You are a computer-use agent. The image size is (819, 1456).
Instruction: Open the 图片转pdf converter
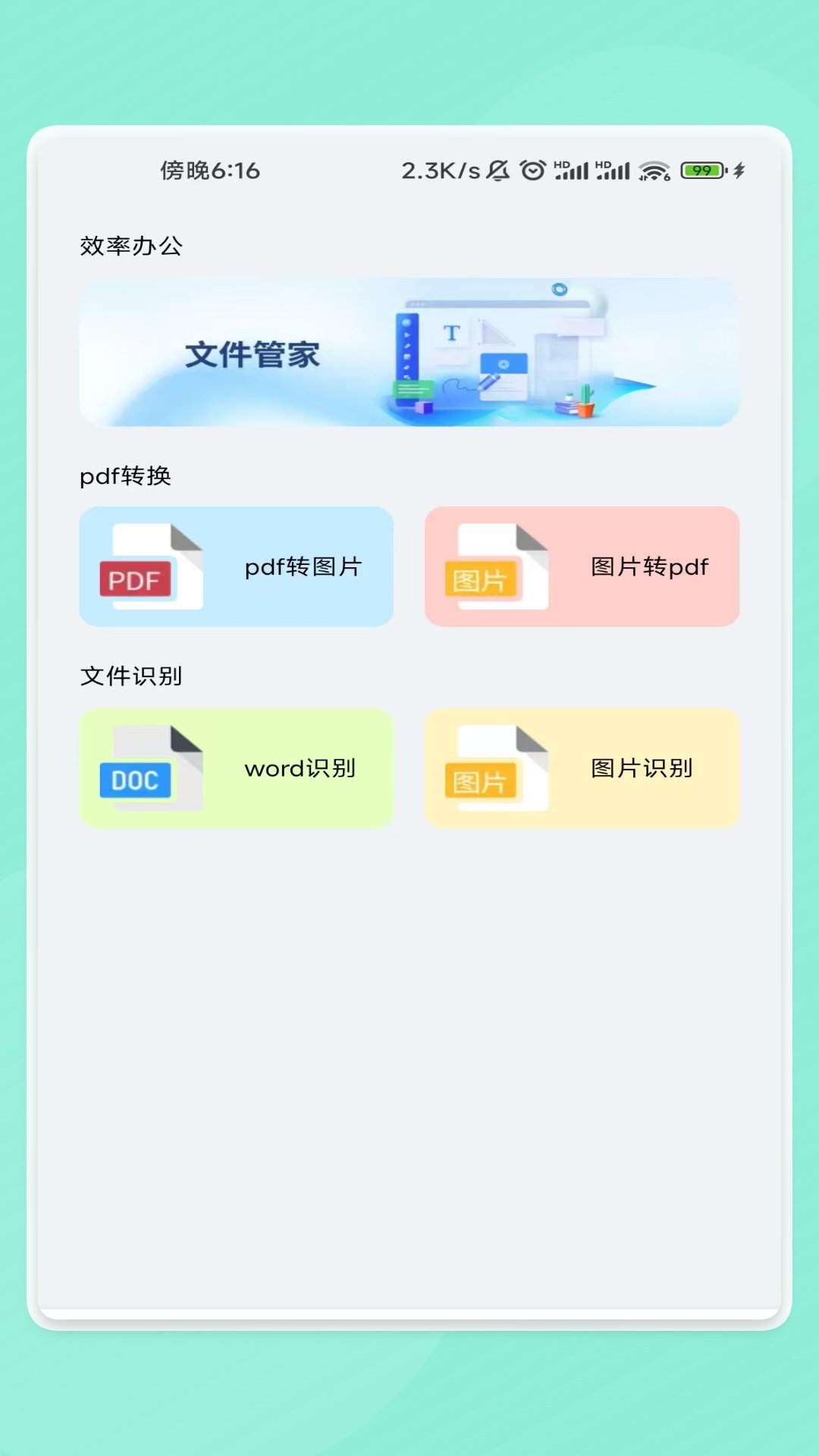(582, 566)
